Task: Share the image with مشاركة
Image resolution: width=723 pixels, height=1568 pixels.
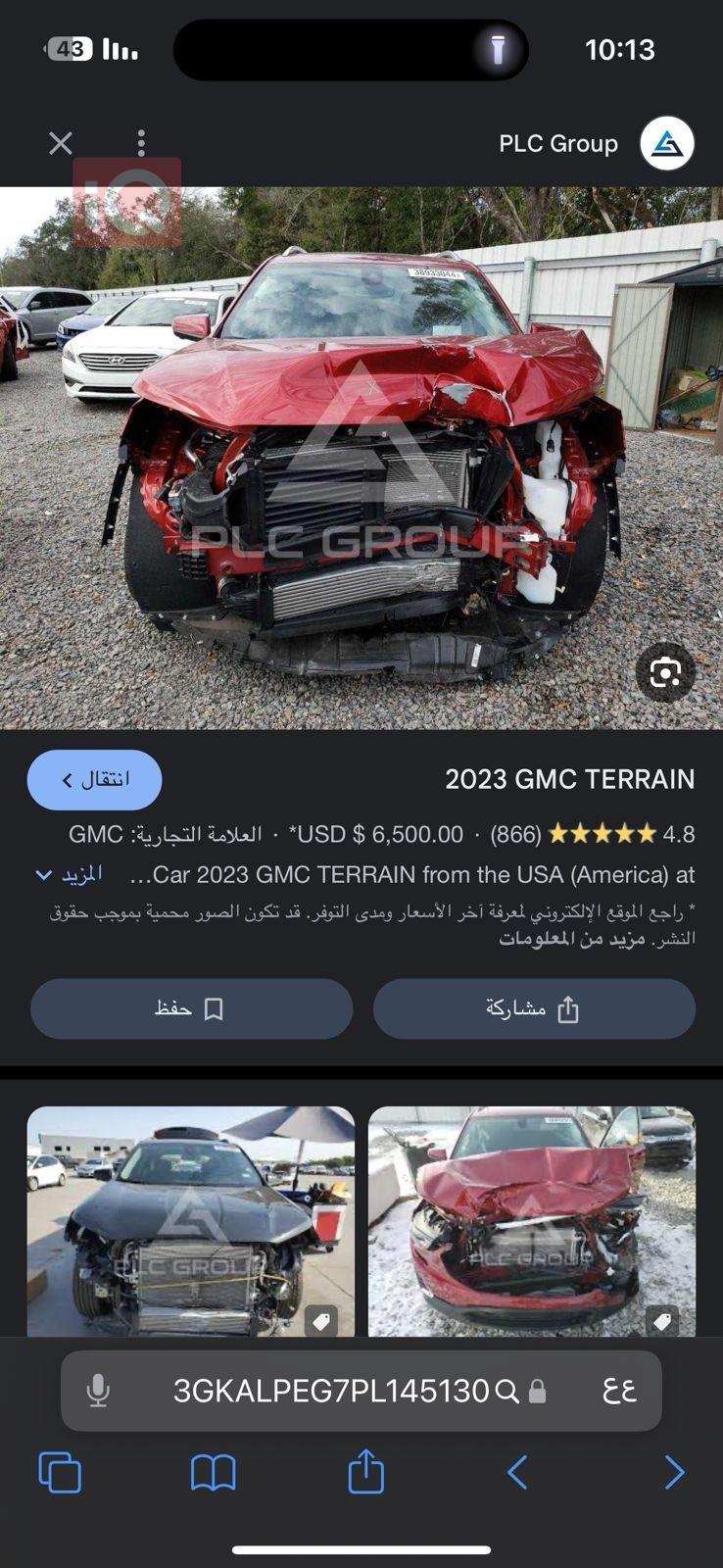Action: point(534,1008)
